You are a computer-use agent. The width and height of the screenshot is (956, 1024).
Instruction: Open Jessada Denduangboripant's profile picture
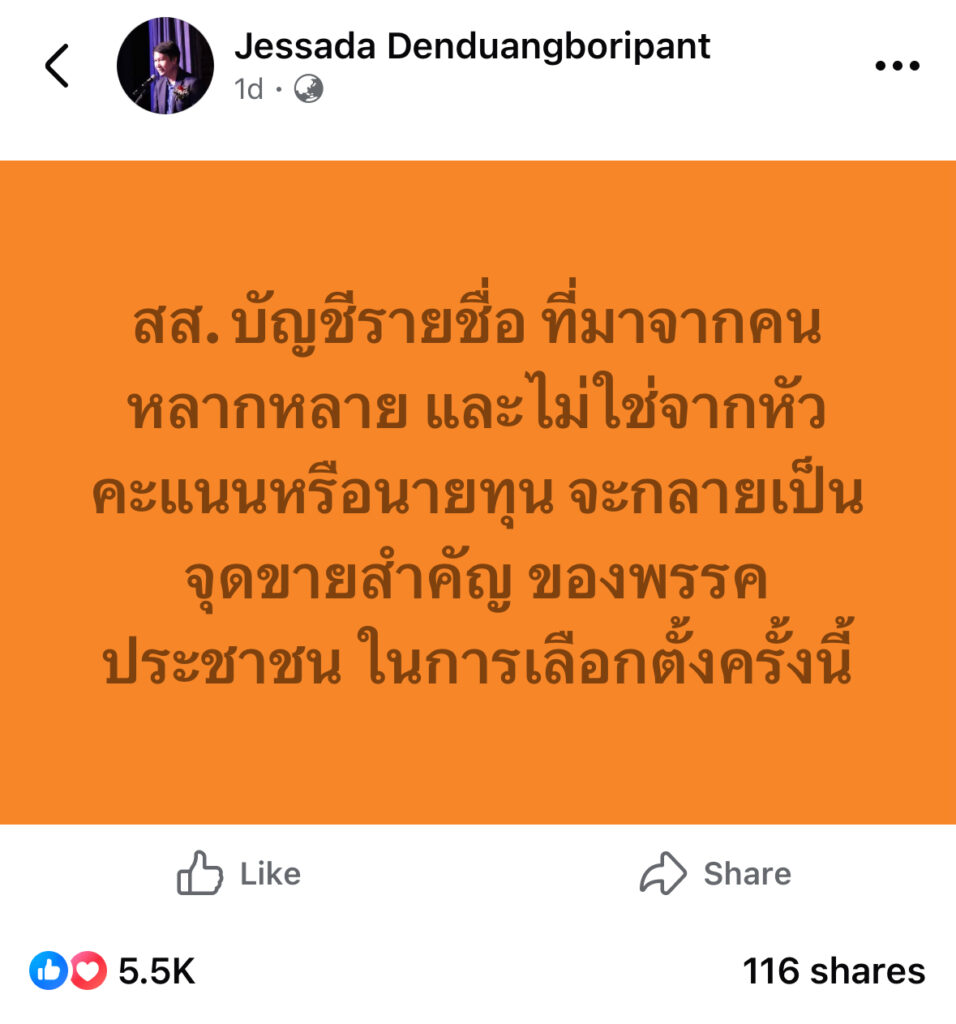[x=165, y=66]
